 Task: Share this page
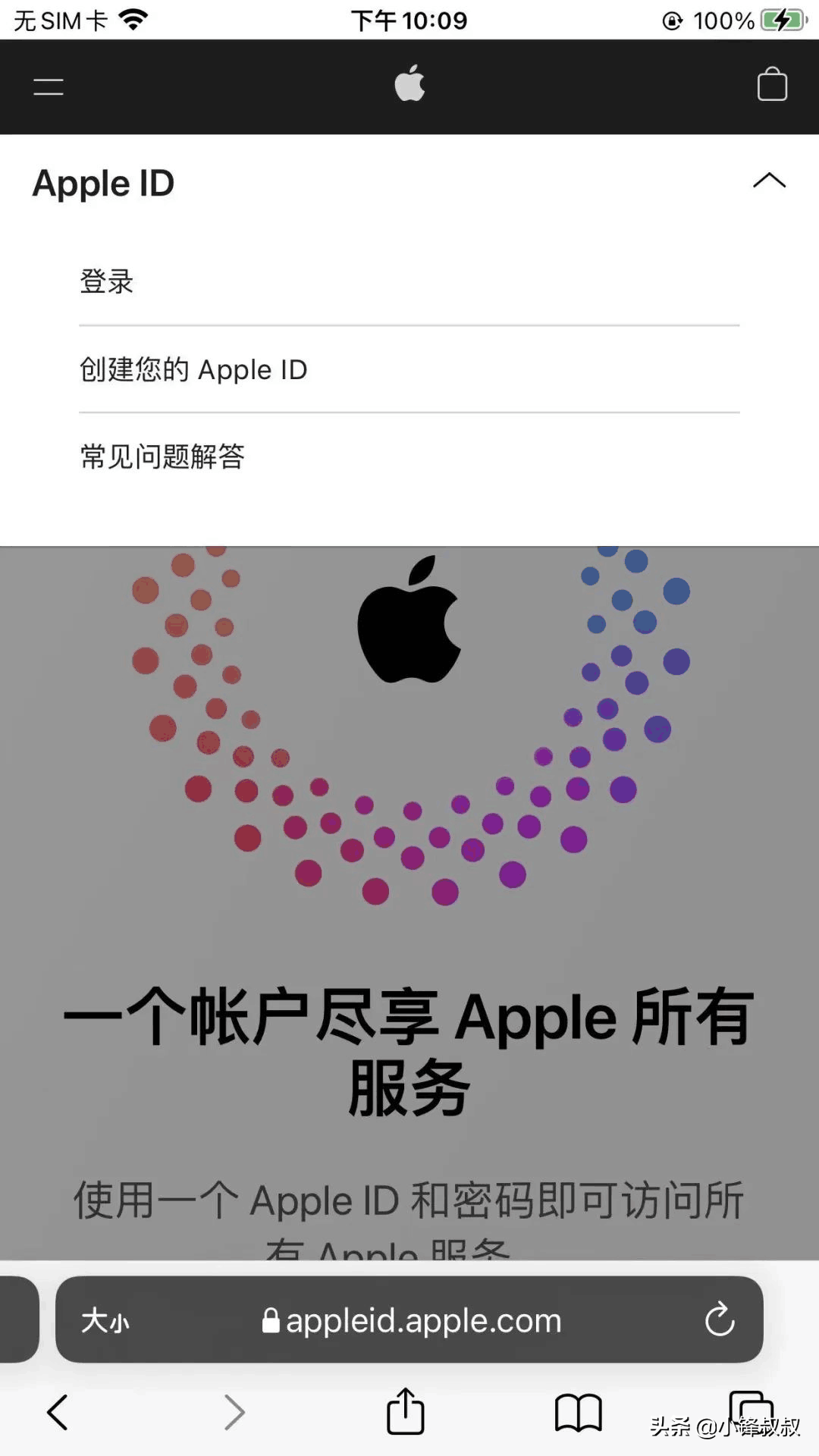pos(406,1411)
